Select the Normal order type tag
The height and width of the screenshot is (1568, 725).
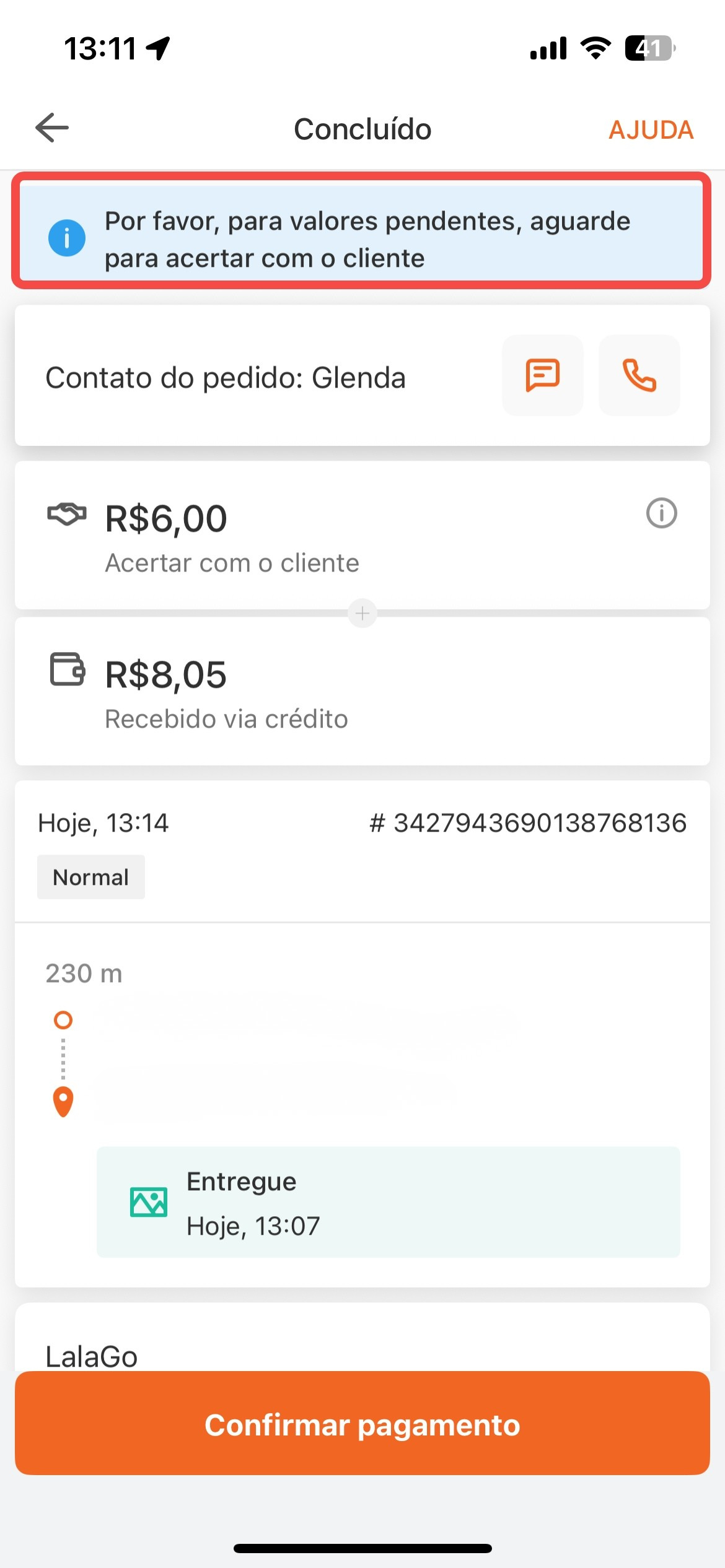pyautogui.click(x=90, y=876)
